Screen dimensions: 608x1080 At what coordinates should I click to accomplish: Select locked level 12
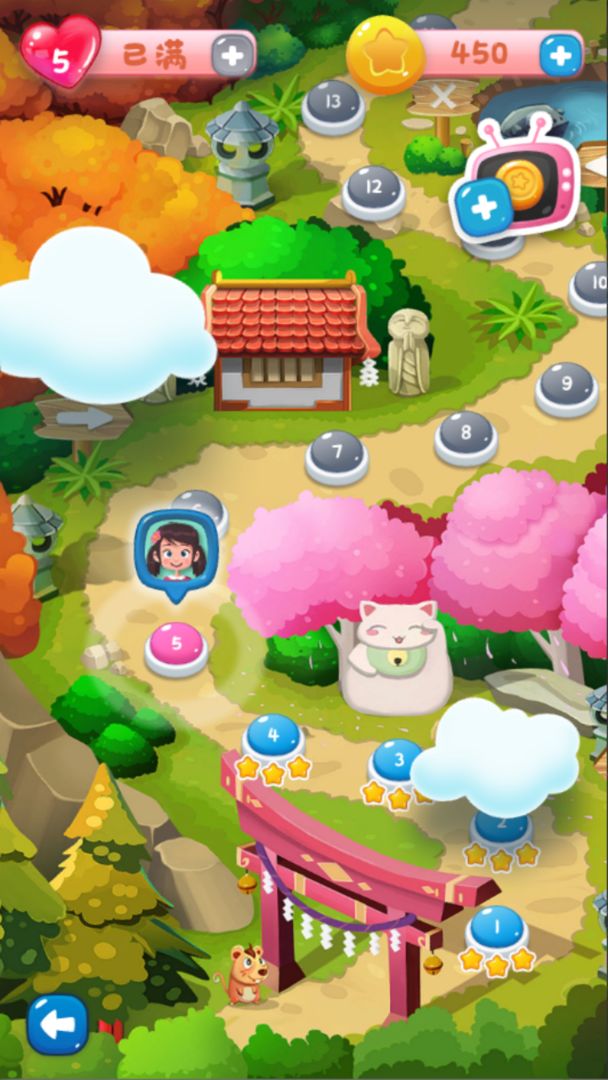click(373, 189)
